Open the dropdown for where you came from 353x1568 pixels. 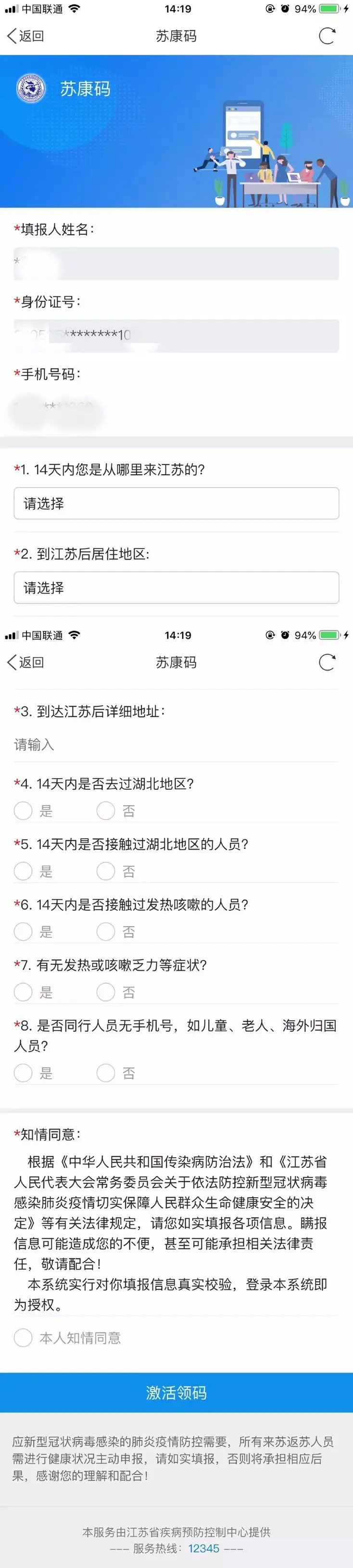pyautogui.click(x=176, y=503)
